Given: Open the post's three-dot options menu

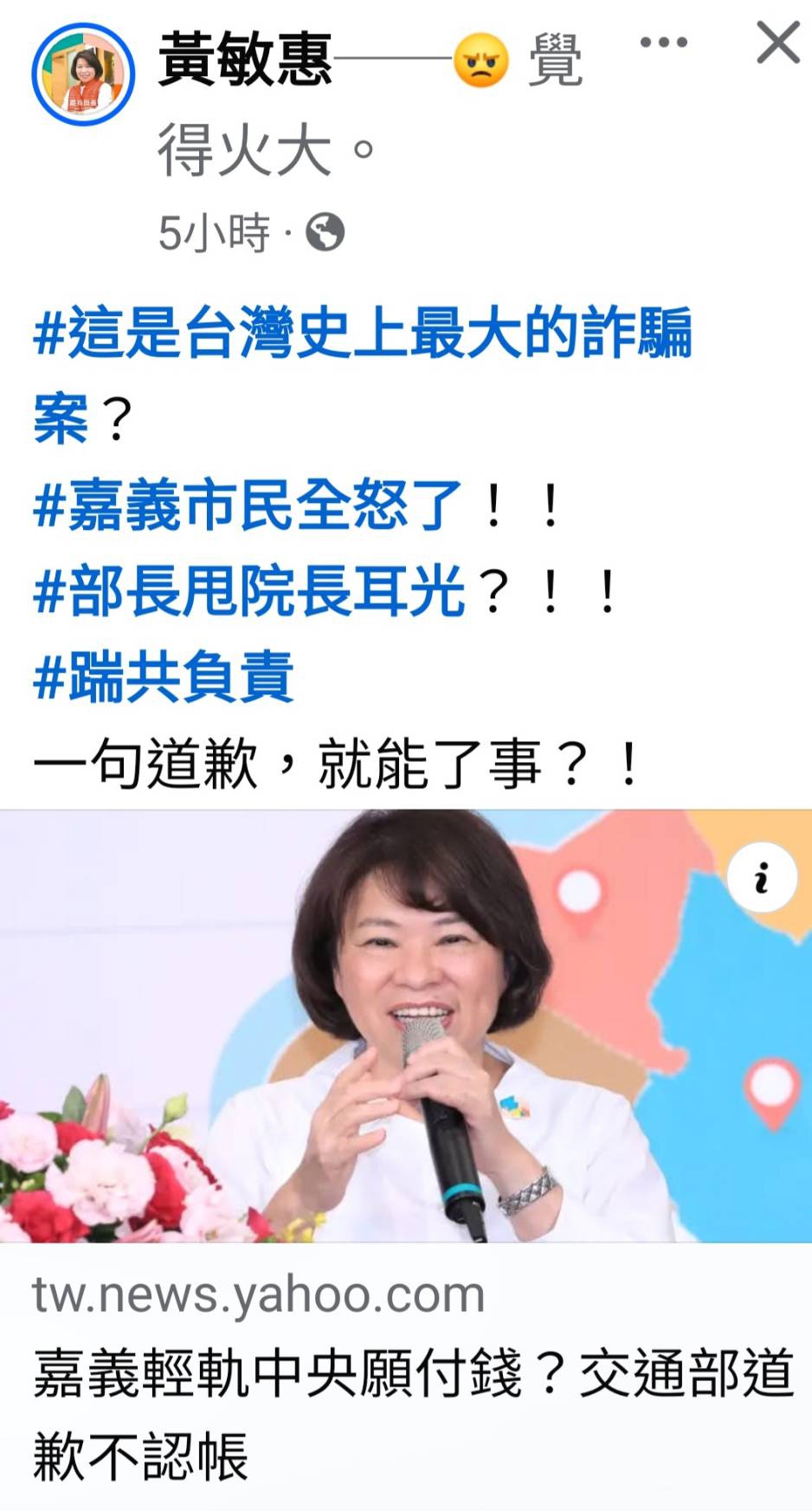Looking at the screenshot, I should tap(664, 42).
